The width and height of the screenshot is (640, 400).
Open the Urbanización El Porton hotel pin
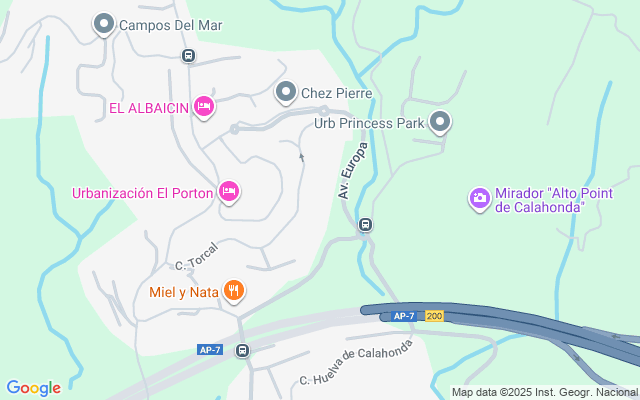pyautogui.click(x=229, y=191)
